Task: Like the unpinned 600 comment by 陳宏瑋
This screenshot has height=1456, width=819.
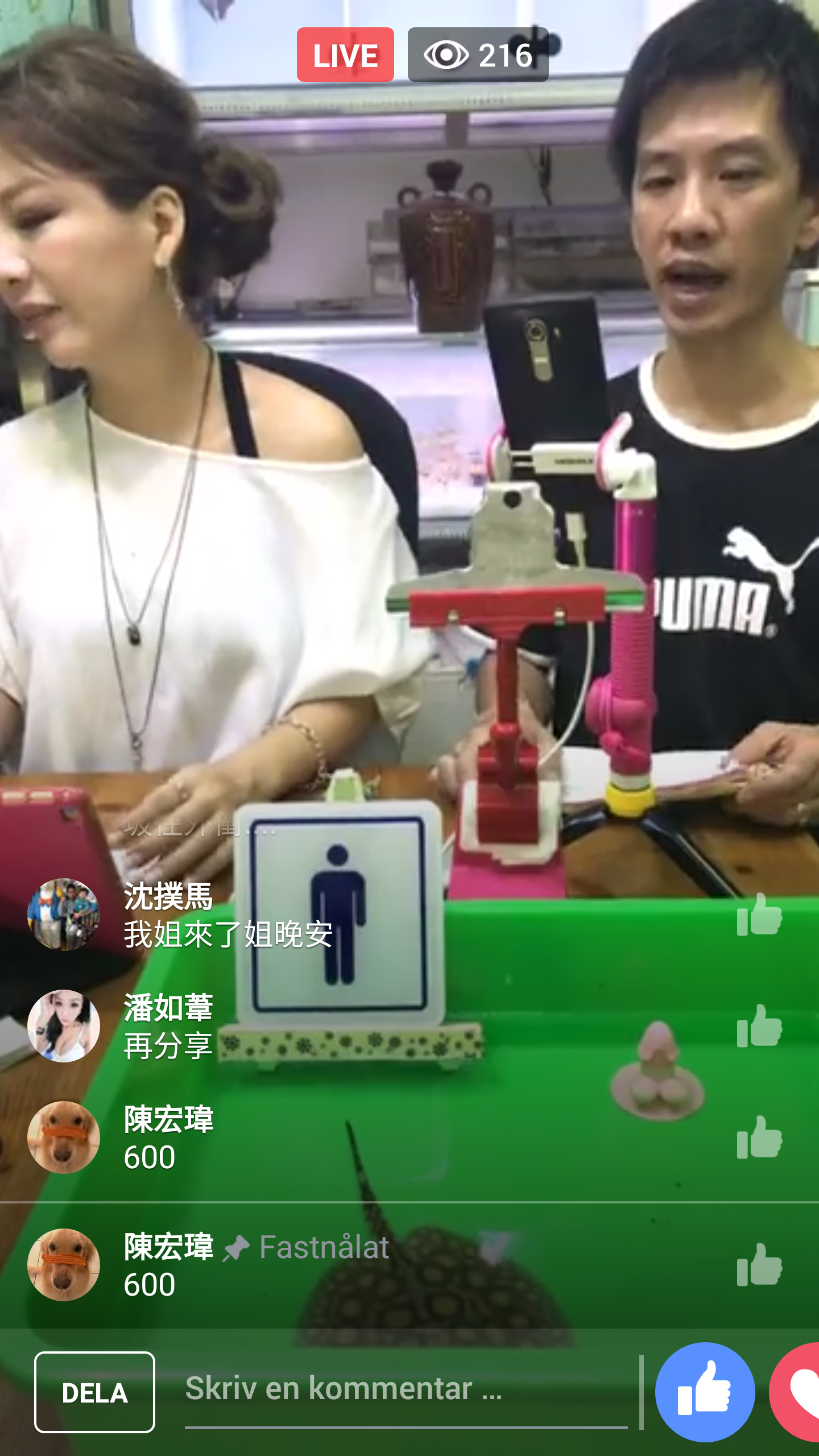Action: [759, 1138]
